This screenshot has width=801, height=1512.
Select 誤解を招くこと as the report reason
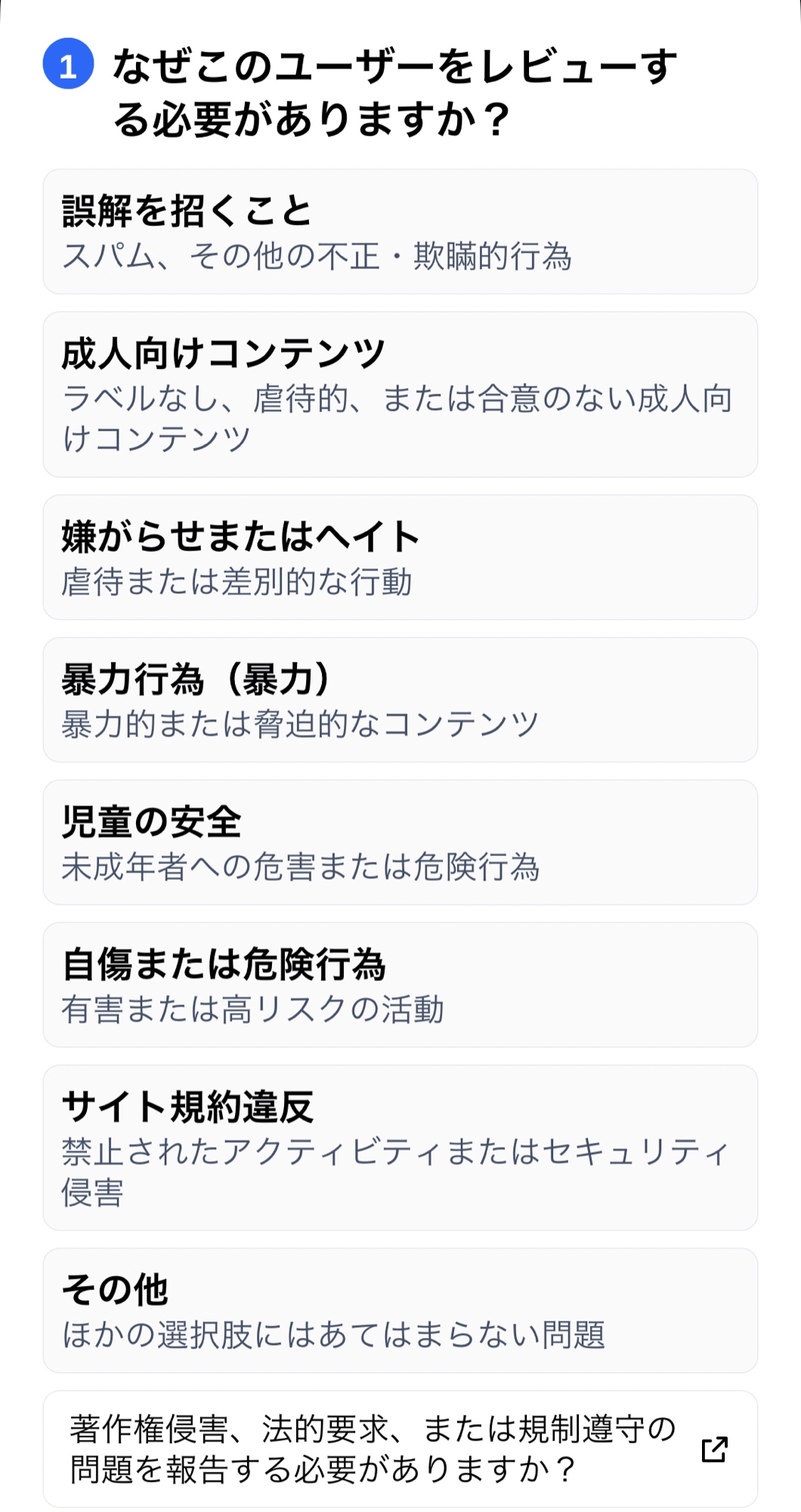(400, 231)
